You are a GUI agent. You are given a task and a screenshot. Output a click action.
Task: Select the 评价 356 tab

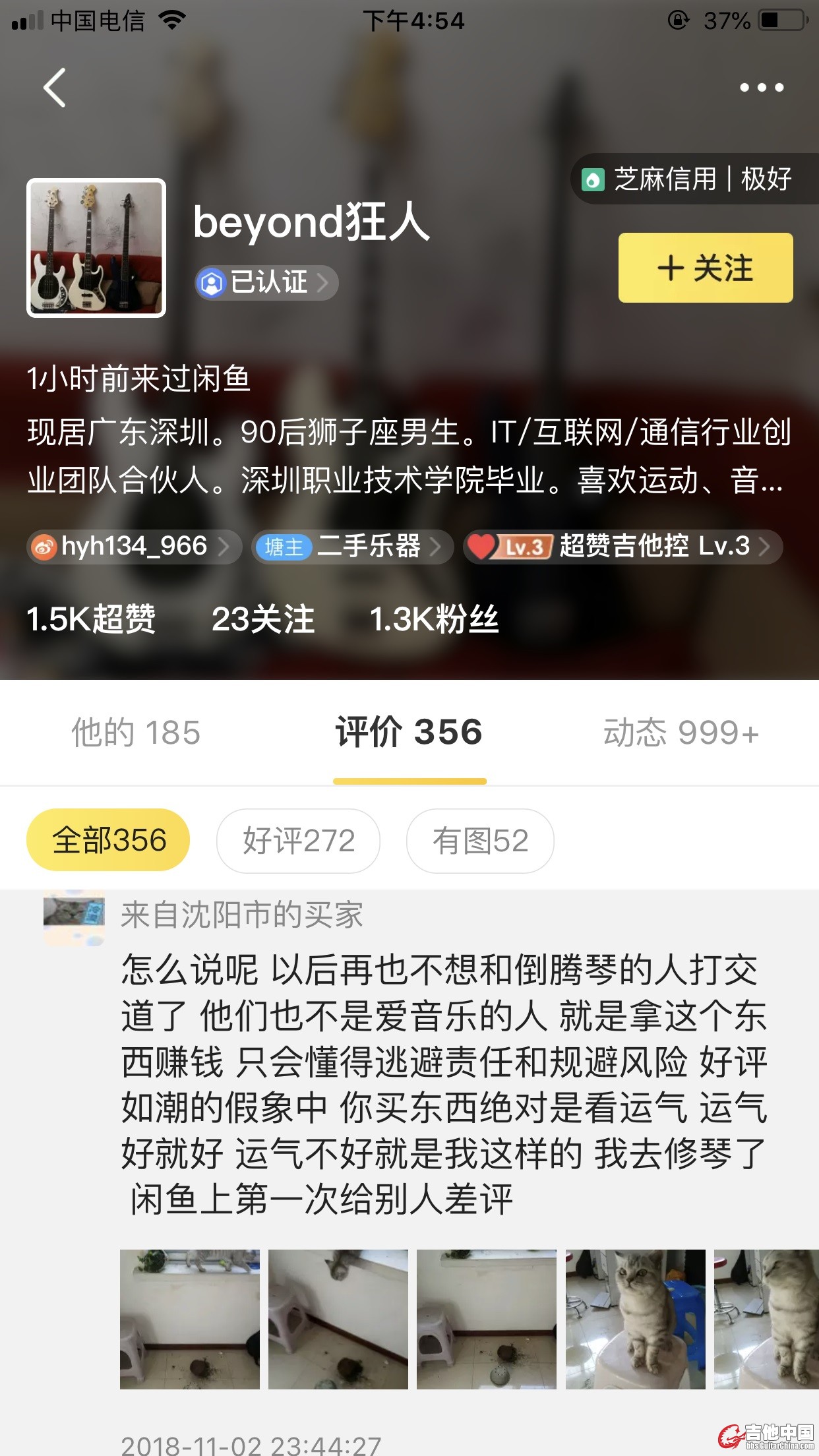point(409,733)
